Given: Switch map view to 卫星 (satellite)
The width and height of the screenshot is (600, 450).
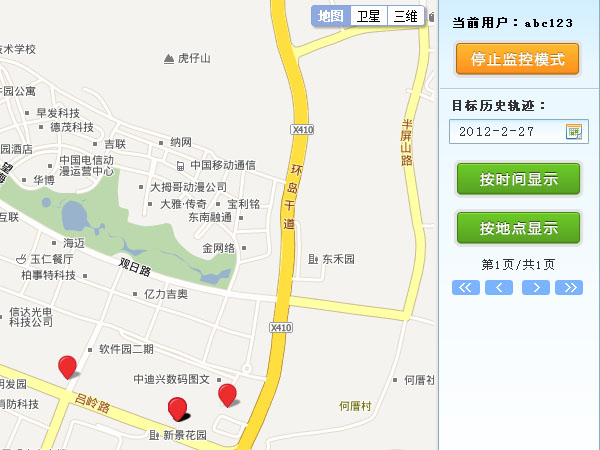Looking at the screenshot, I should (369, 16).
